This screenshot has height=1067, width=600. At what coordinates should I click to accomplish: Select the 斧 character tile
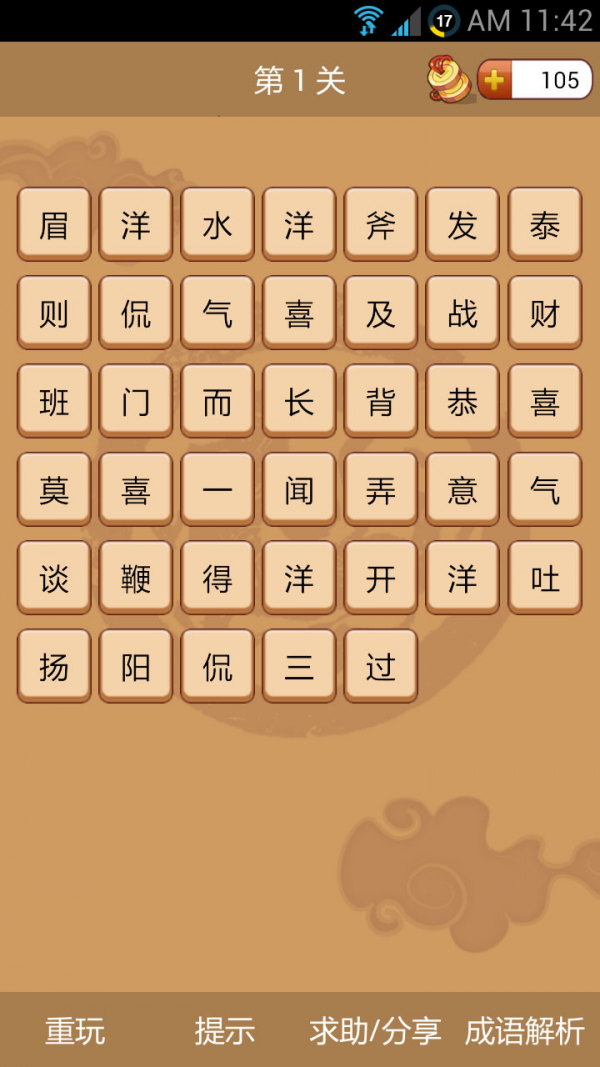click(x=381, y=225)
